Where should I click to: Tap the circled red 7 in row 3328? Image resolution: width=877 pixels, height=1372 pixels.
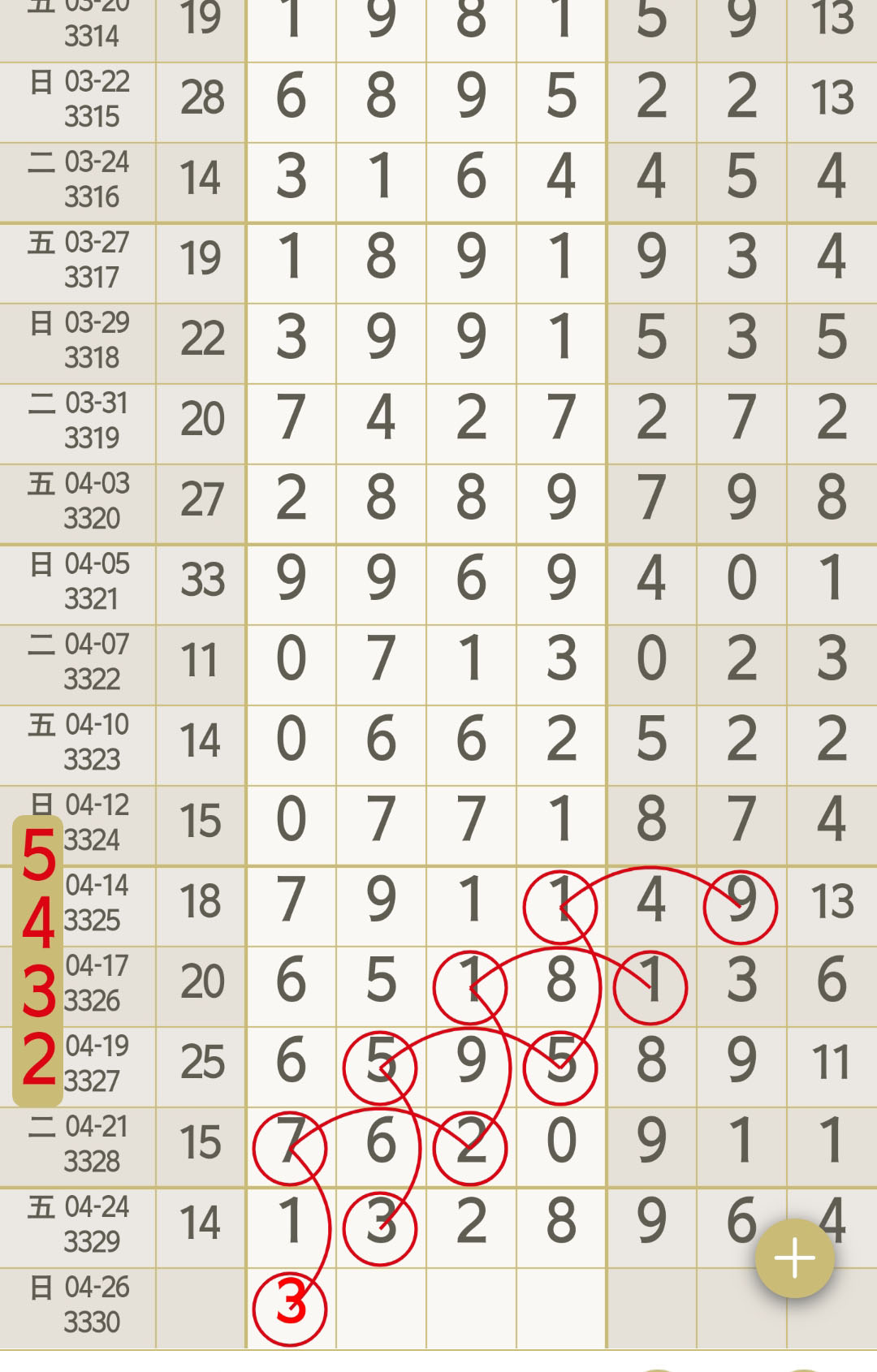point(291,1145)
